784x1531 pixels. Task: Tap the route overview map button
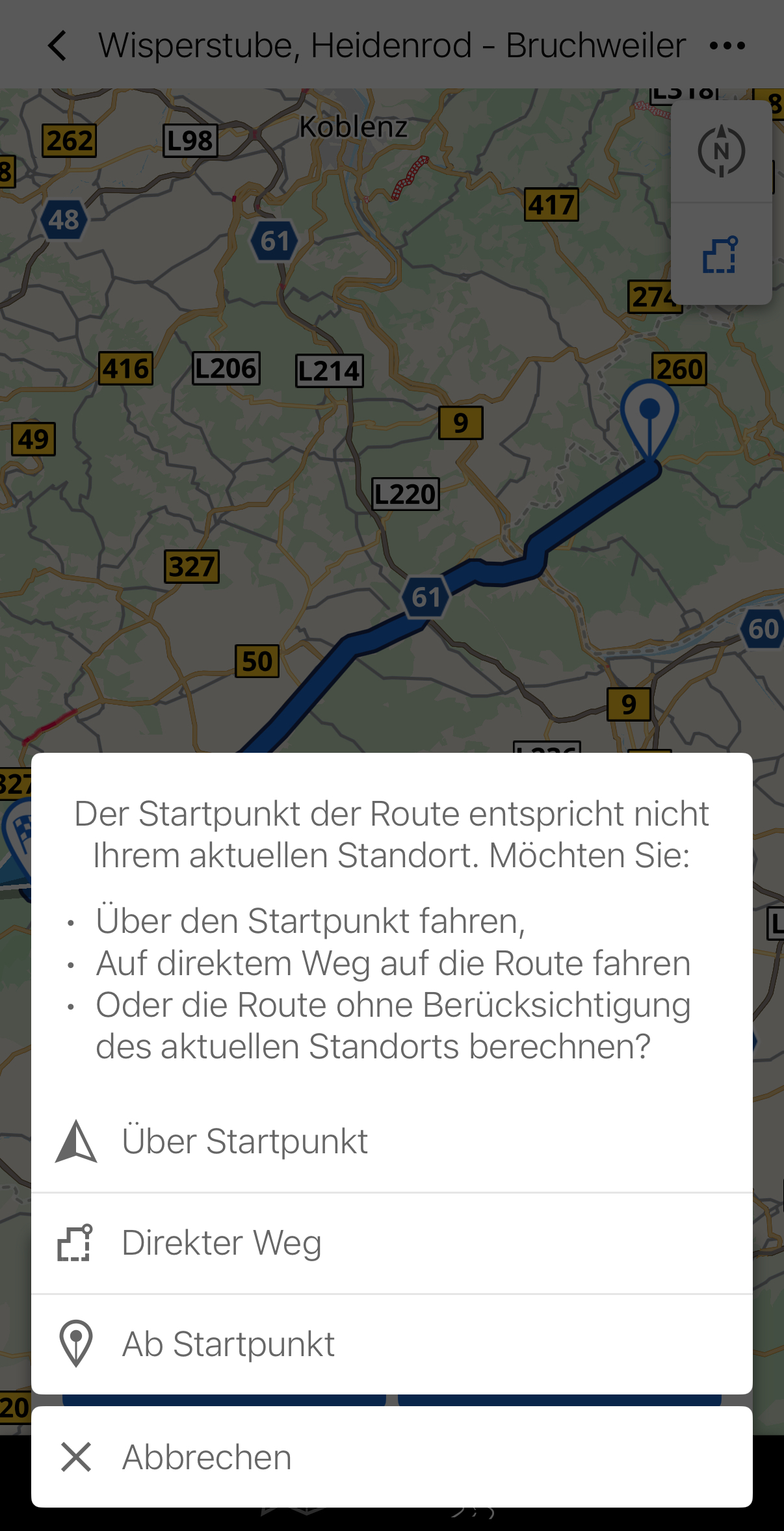tap(721, 255)
